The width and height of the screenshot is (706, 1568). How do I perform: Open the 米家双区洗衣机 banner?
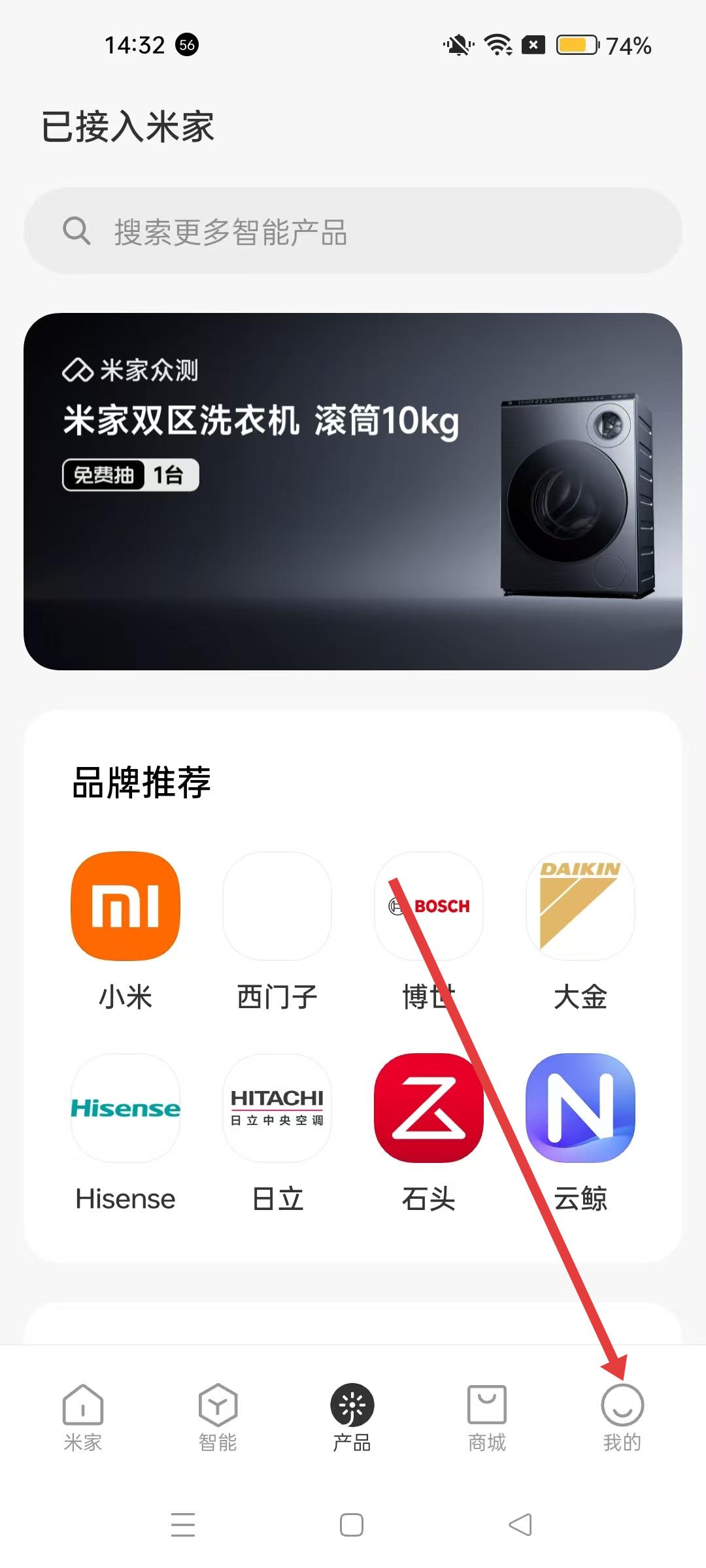tap(353, 491)
